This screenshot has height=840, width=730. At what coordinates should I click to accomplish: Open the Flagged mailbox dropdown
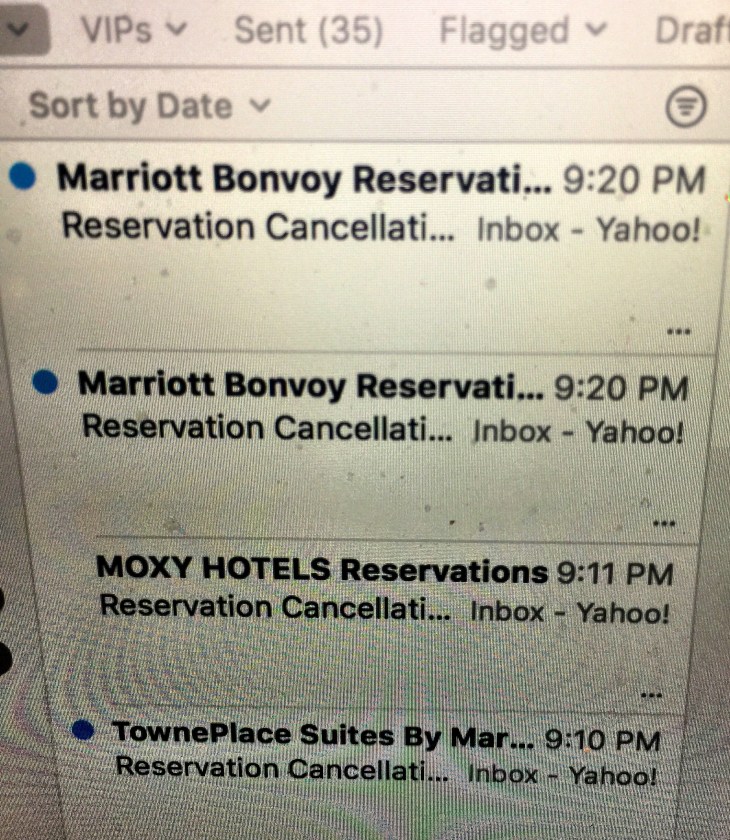(x=523, y=31)
